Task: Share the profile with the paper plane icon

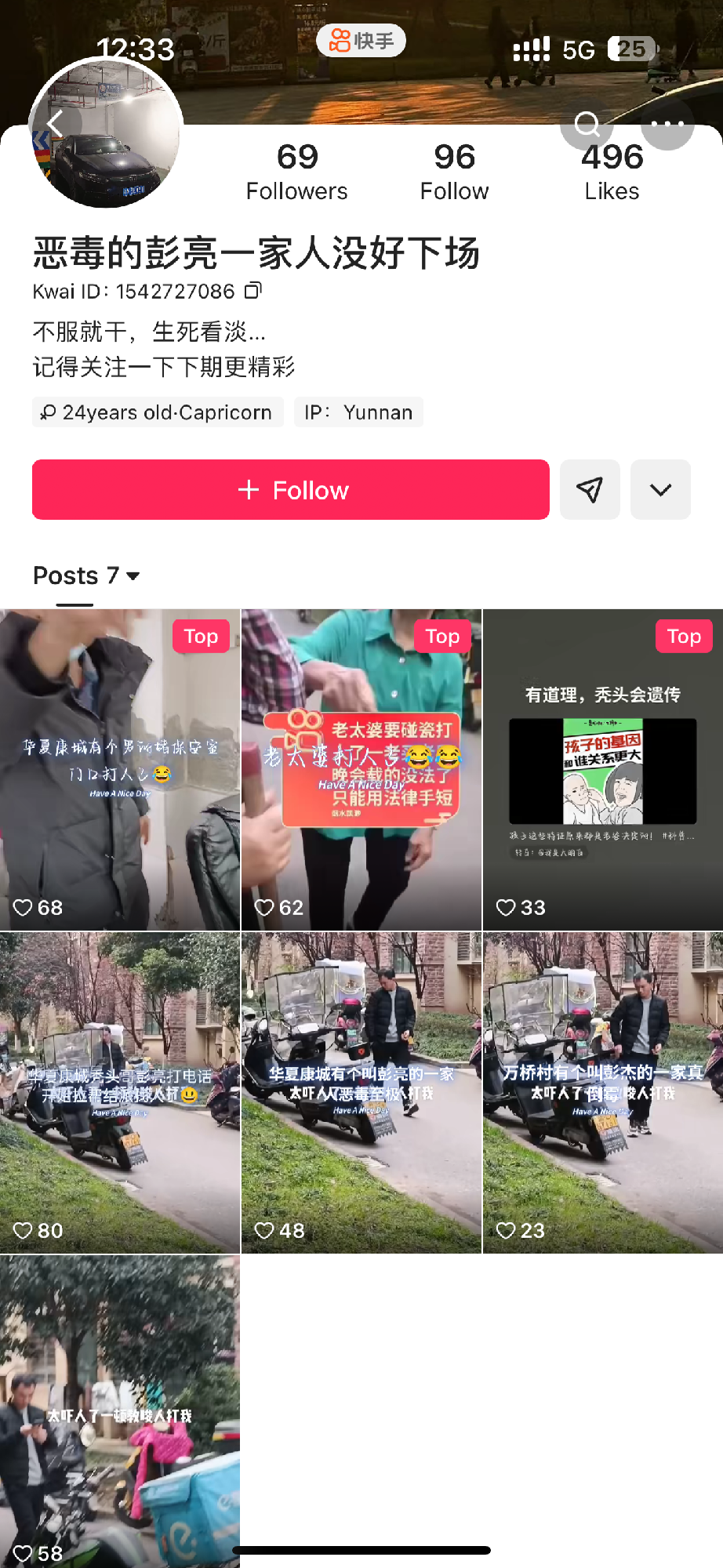Action: click(x=590, y=490)
